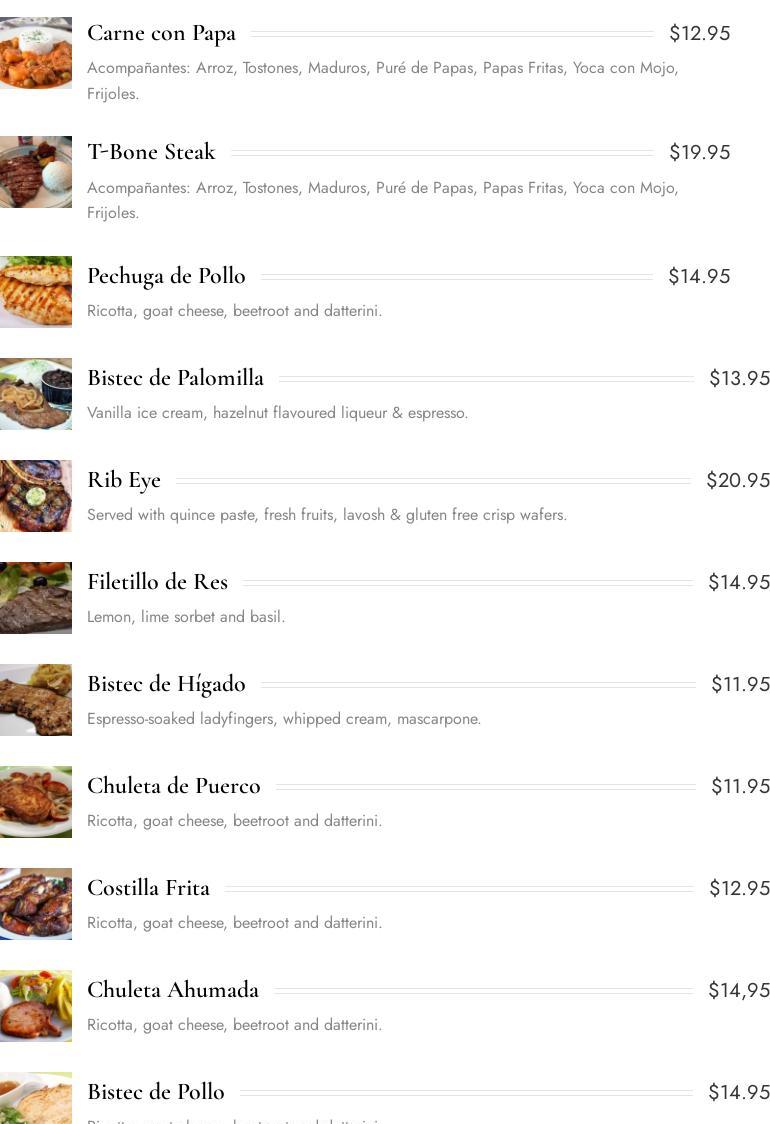Viewport: 770px width, 1124px height.
Task: Tap the Costilla Frita dish photo
Action: coord(36,904)
